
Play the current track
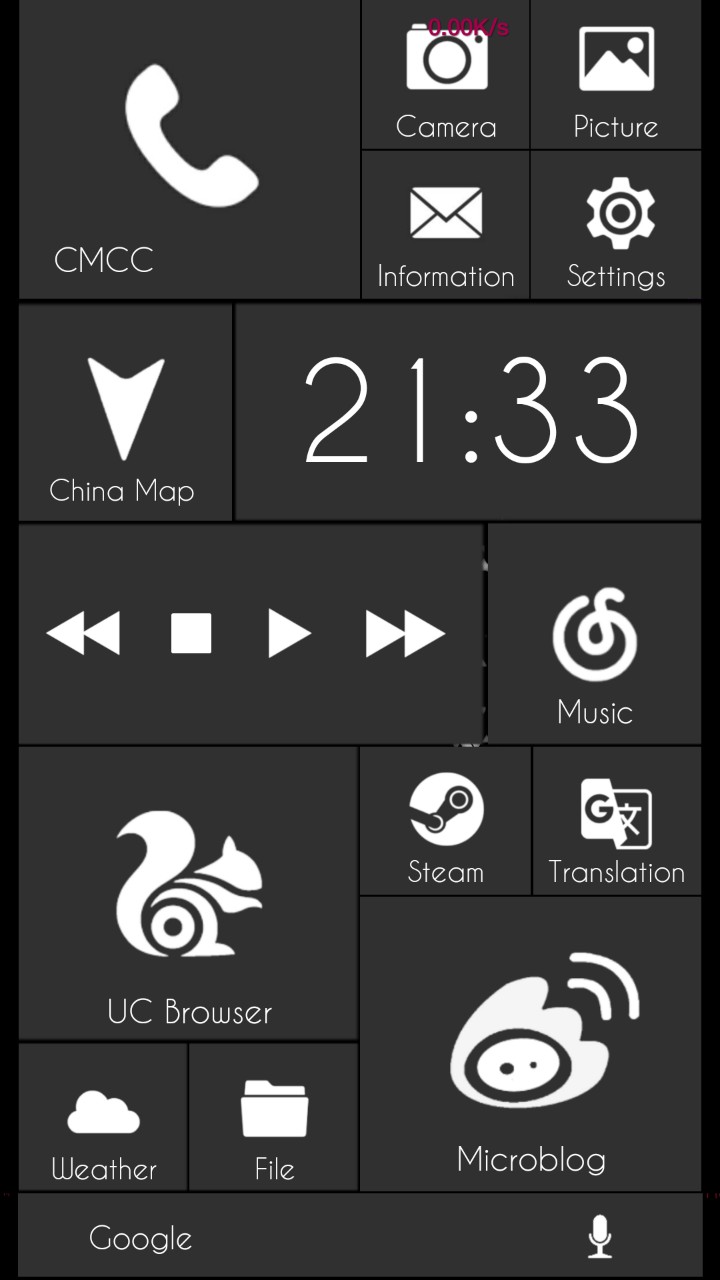click(289, 634)
